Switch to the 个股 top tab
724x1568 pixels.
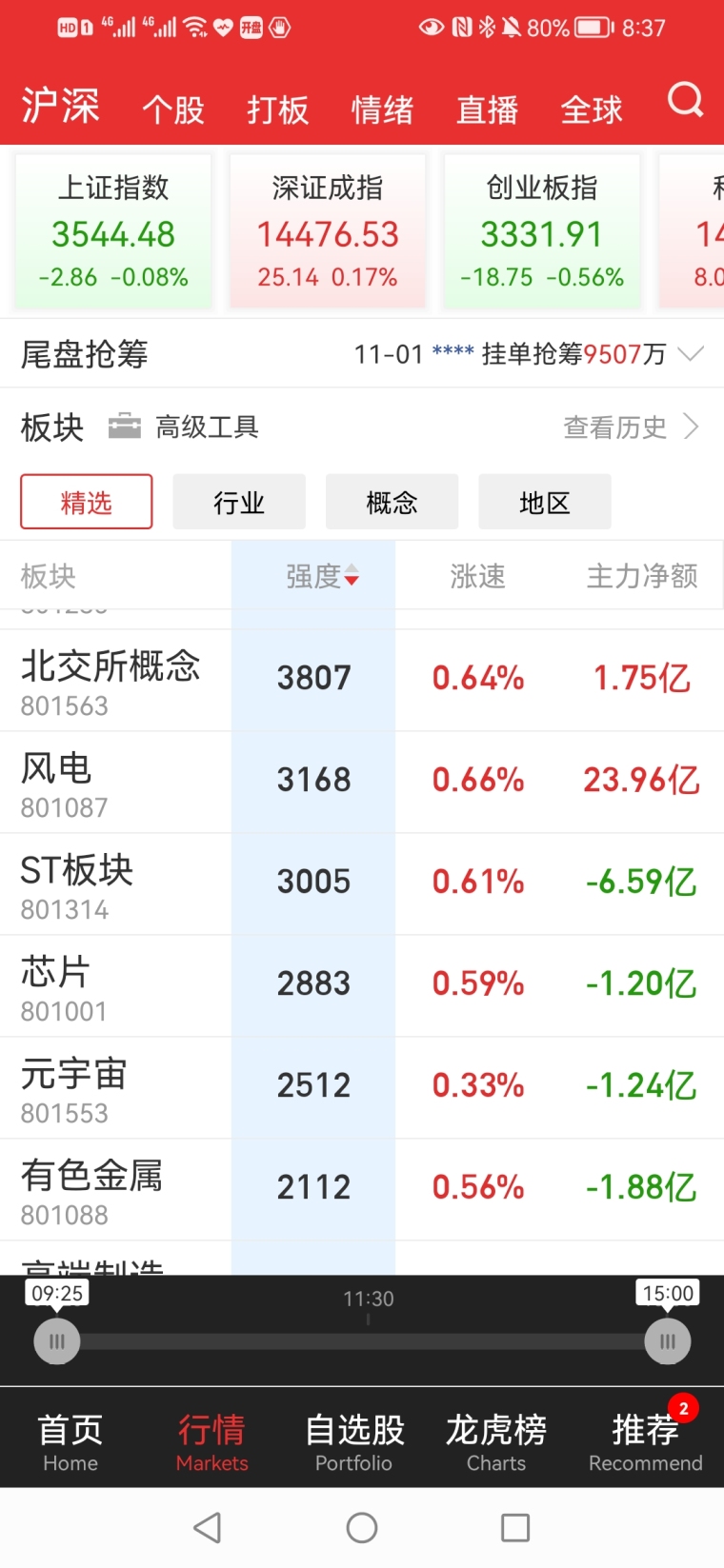pos(173,109)
